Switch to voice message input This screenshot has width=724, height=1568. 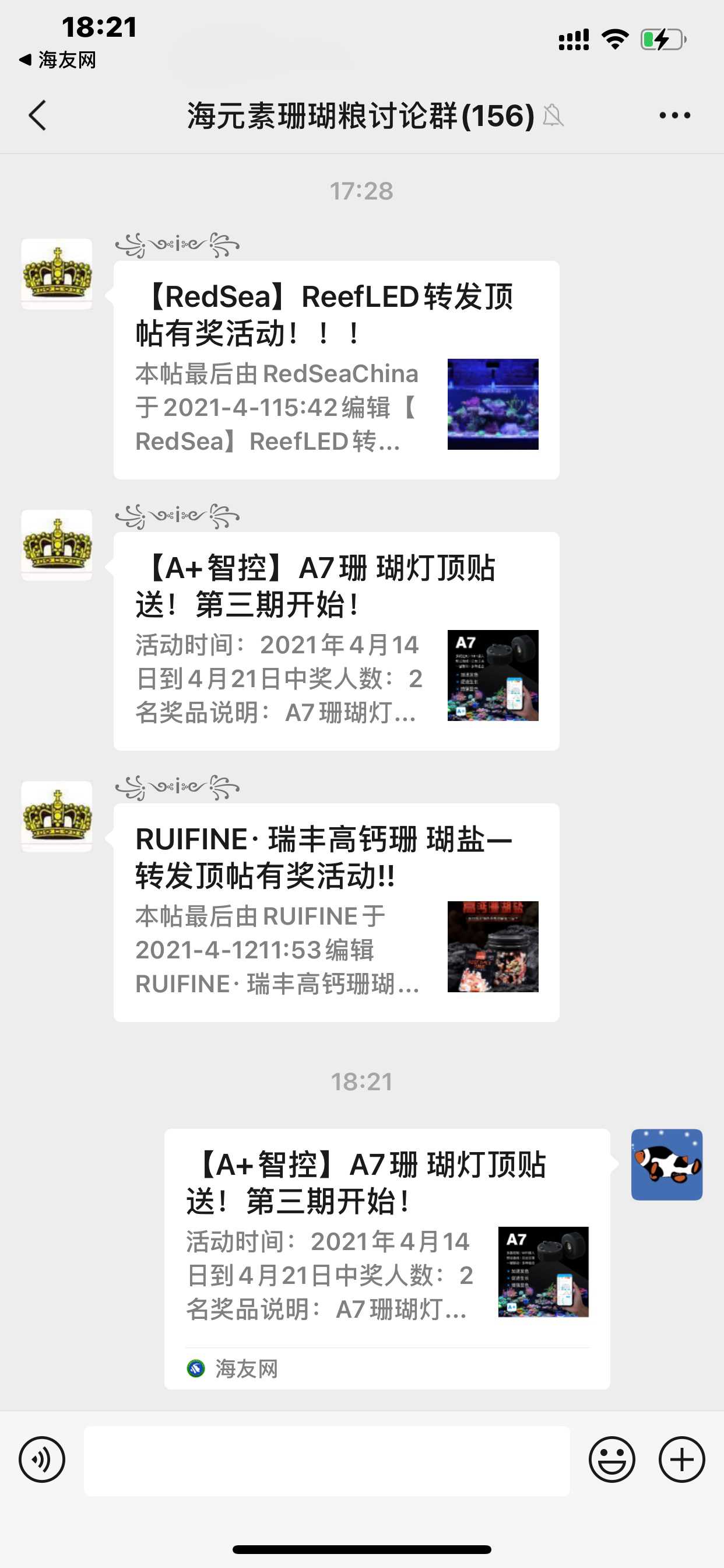pyautogui.click(x=42, y=1459)
